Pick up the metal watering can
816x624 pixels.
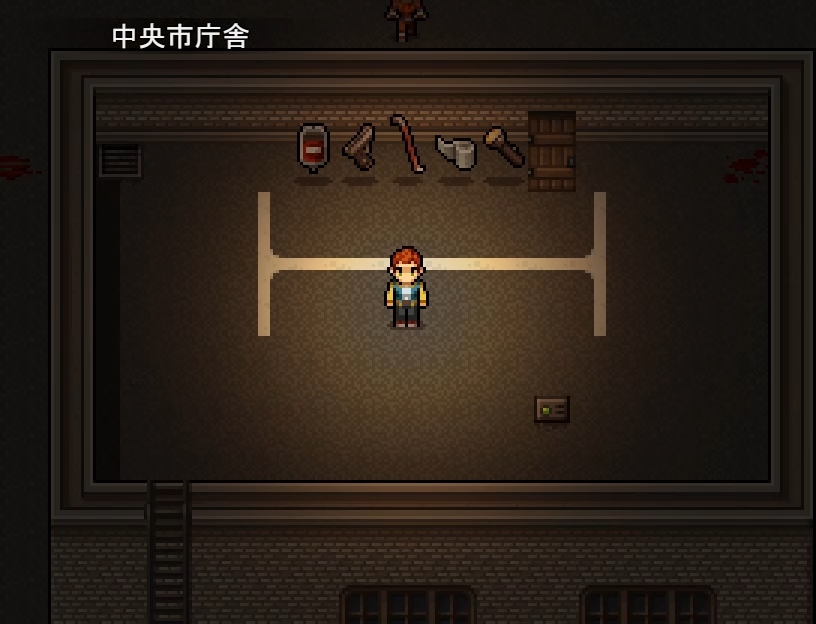[456, 151]
